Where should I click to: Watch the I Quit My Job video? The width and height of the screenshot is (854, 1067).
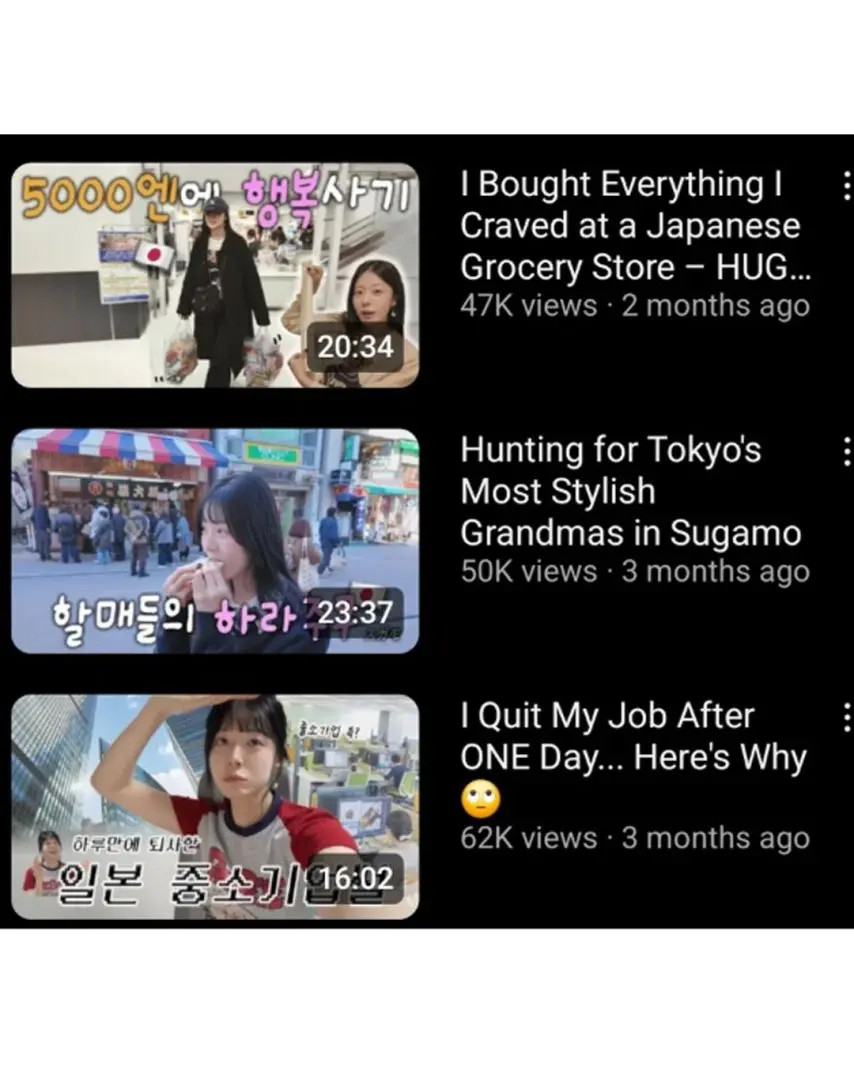point(215,807)
